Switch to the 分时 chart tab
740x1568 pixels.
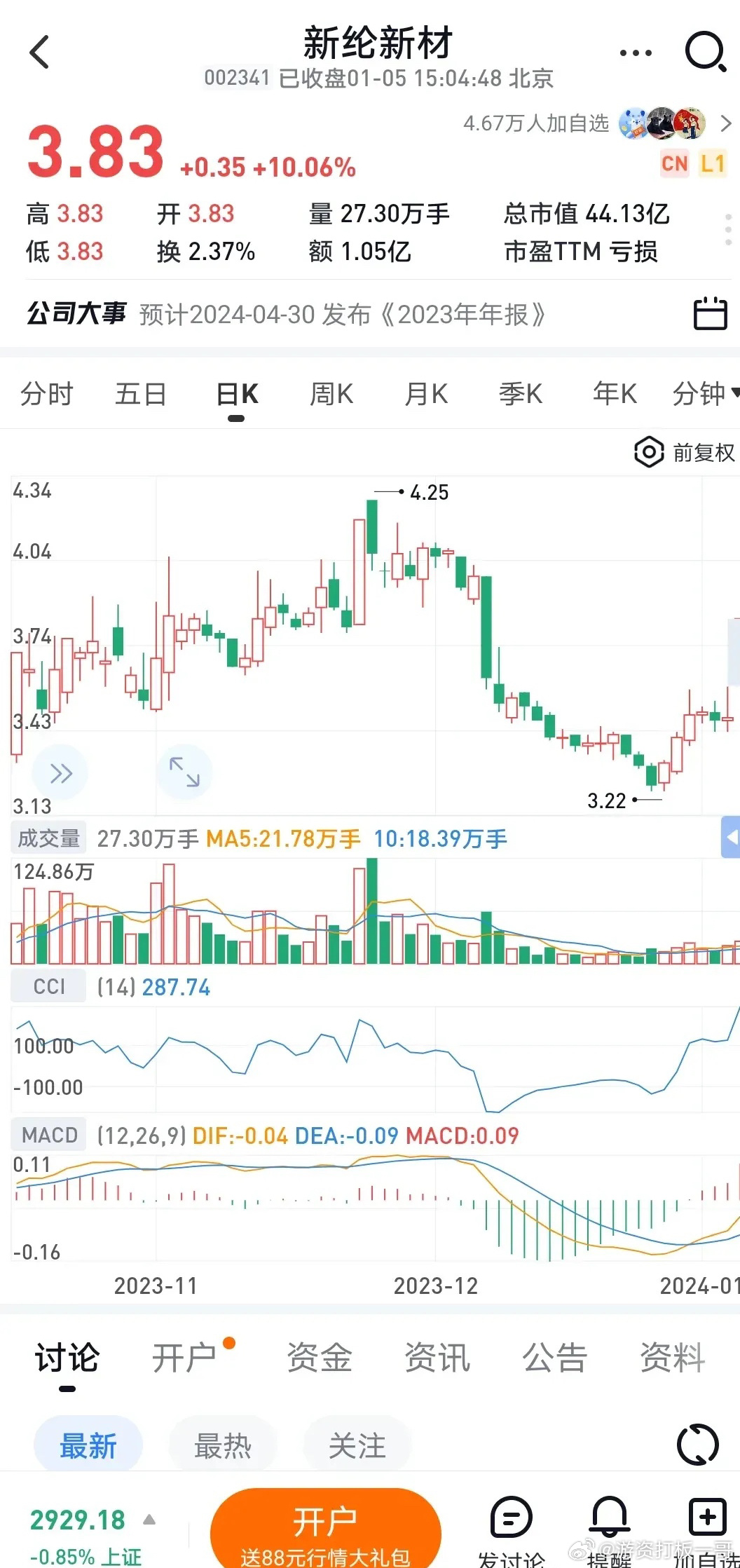pyautogui.click(x=47, y=393)
